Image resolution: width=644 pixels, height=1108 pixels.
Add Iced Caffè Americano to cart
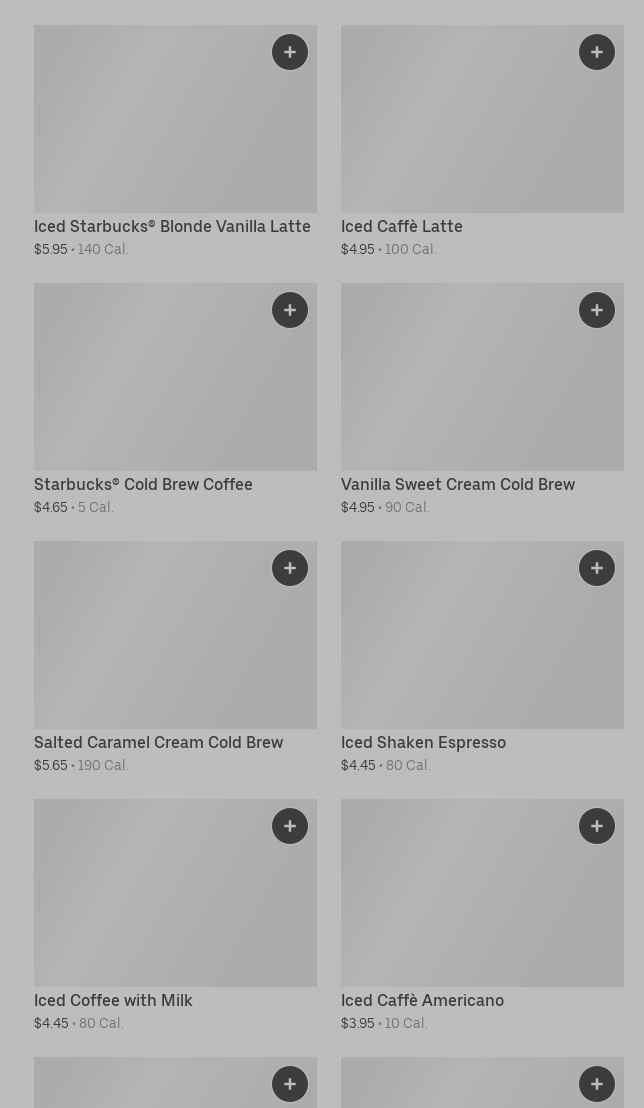point(597,826)
